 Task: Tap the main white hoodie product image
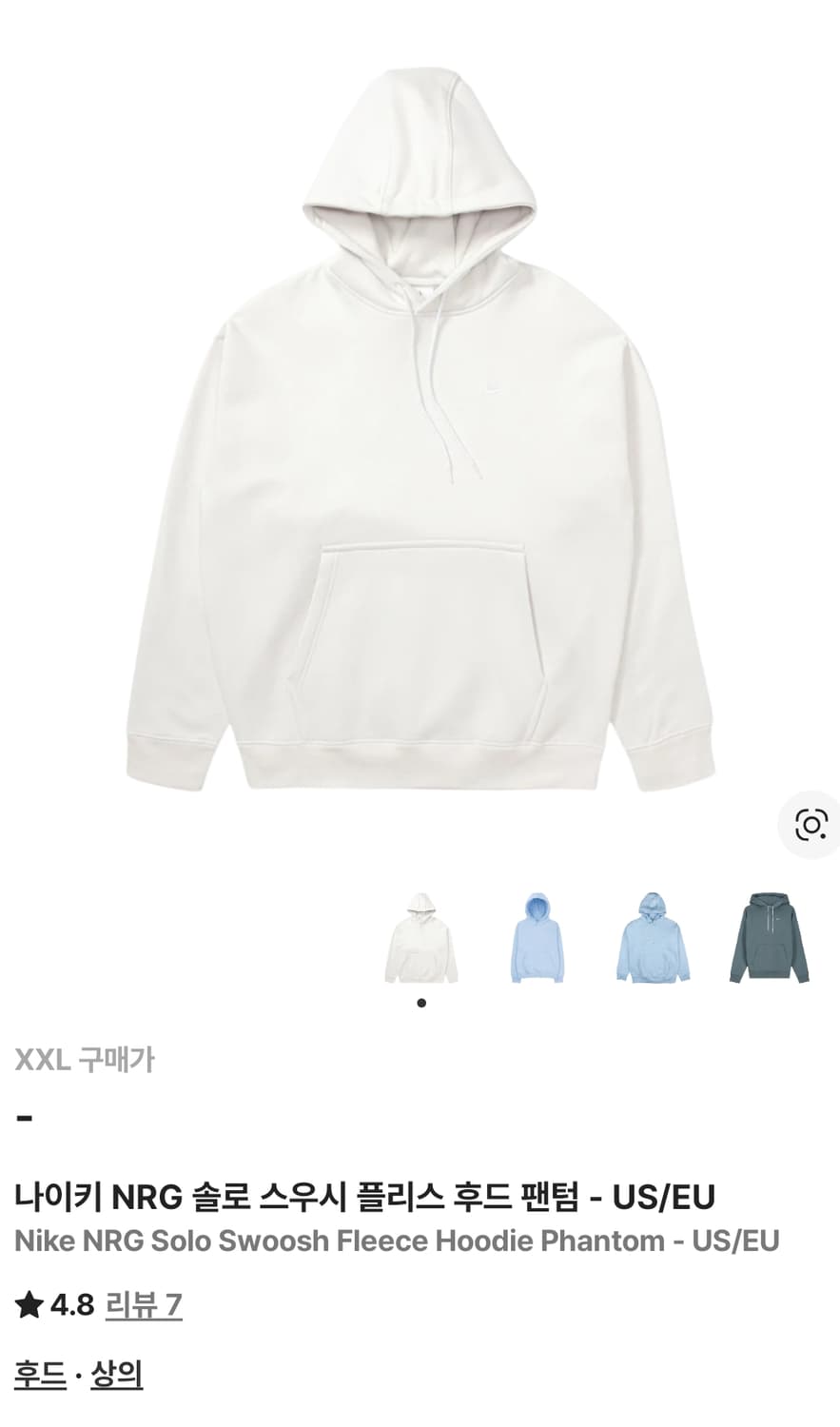420,428
